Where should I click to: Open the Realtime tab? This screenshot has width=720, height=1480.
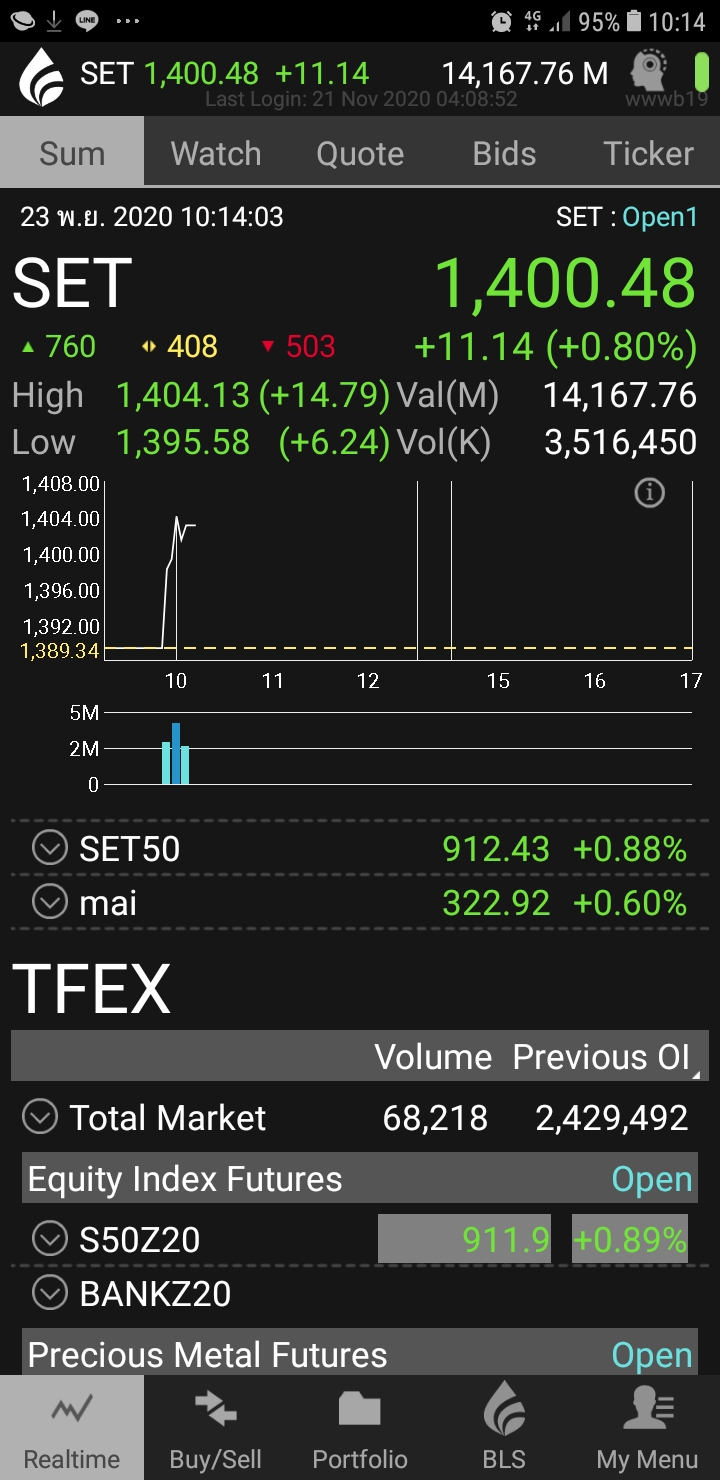point(72,1428)
